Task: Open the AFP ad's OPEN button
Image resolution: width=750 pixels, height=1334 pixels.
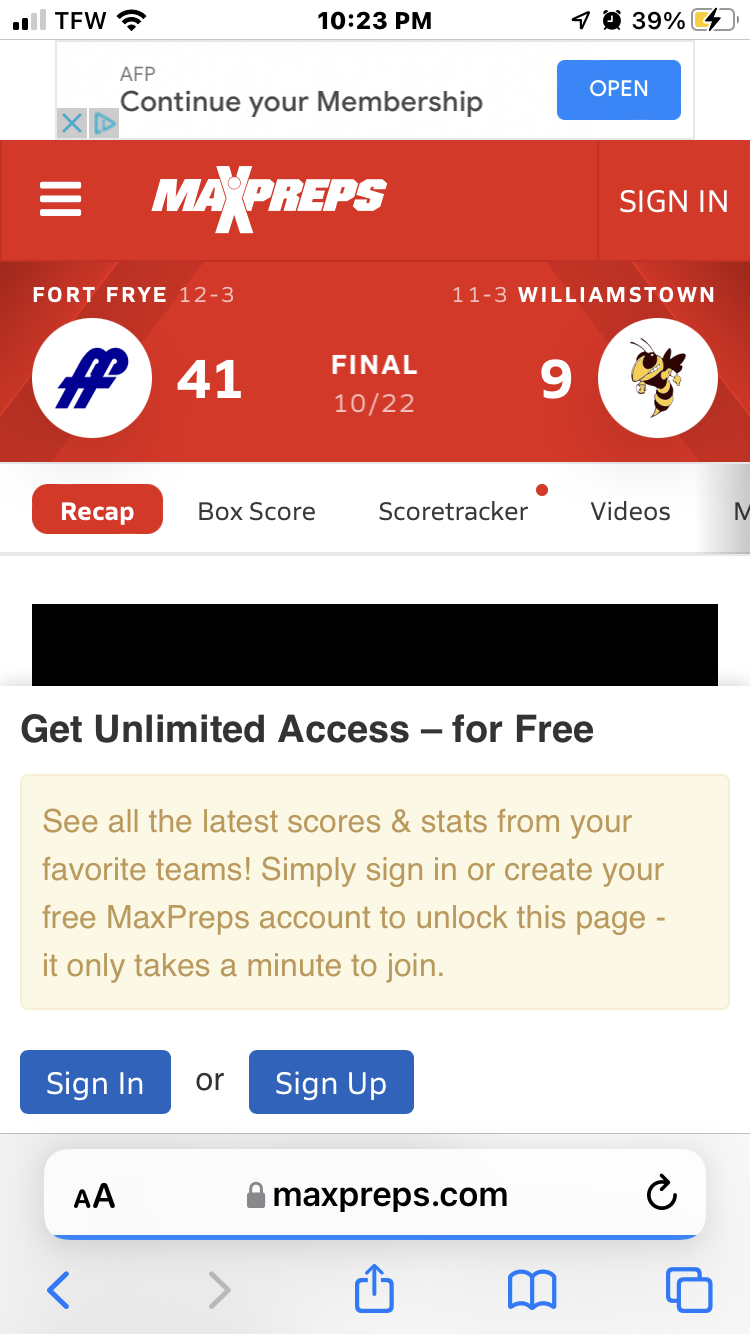Action: (618, 89)
